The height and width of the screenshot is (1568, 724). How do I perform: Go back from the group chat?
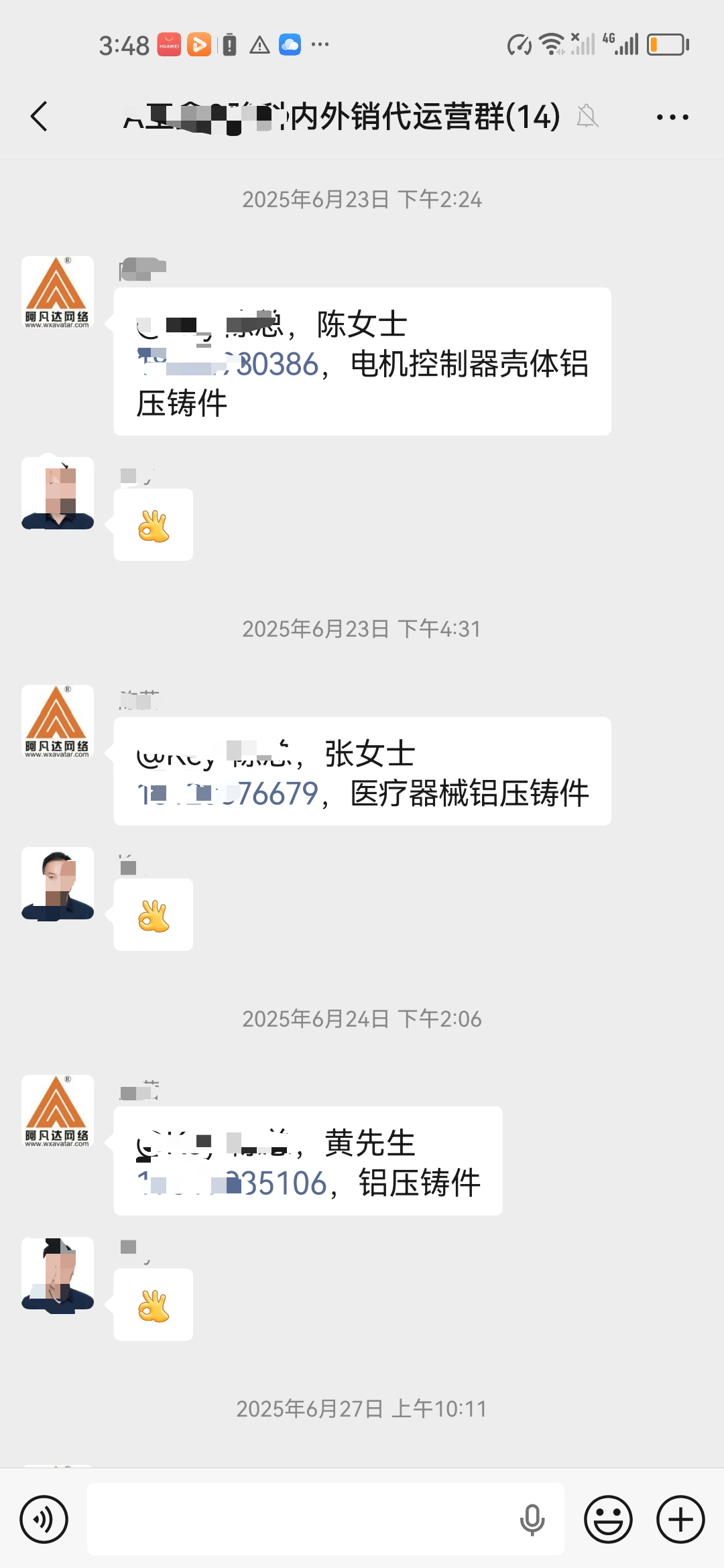[x=40, y=117]
